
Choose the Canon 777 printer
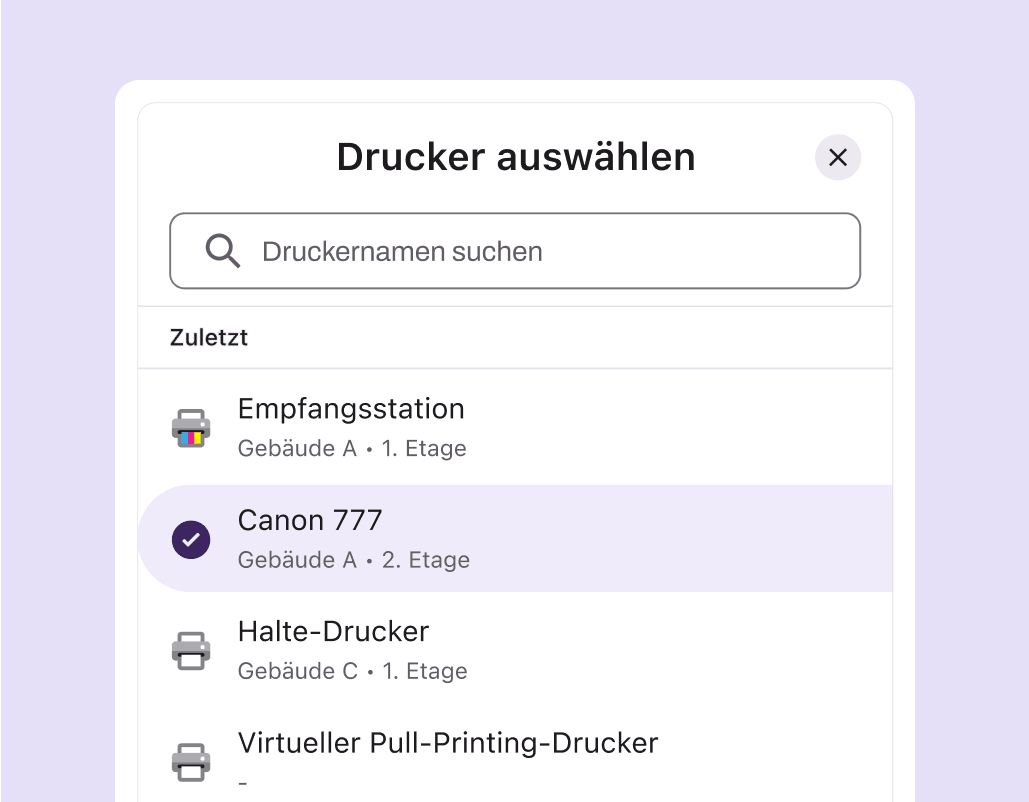click(515, 538)
